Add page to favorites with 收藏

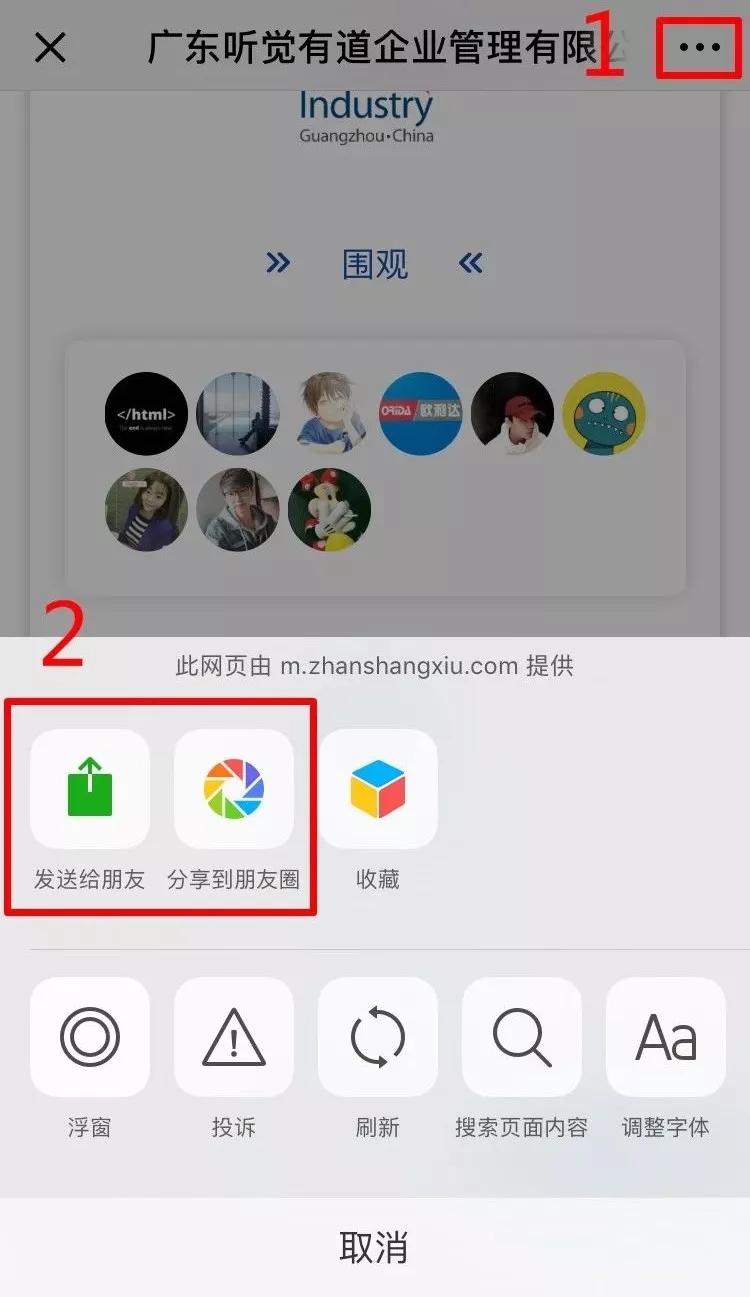pyautogui.click(x=378, y=789)
